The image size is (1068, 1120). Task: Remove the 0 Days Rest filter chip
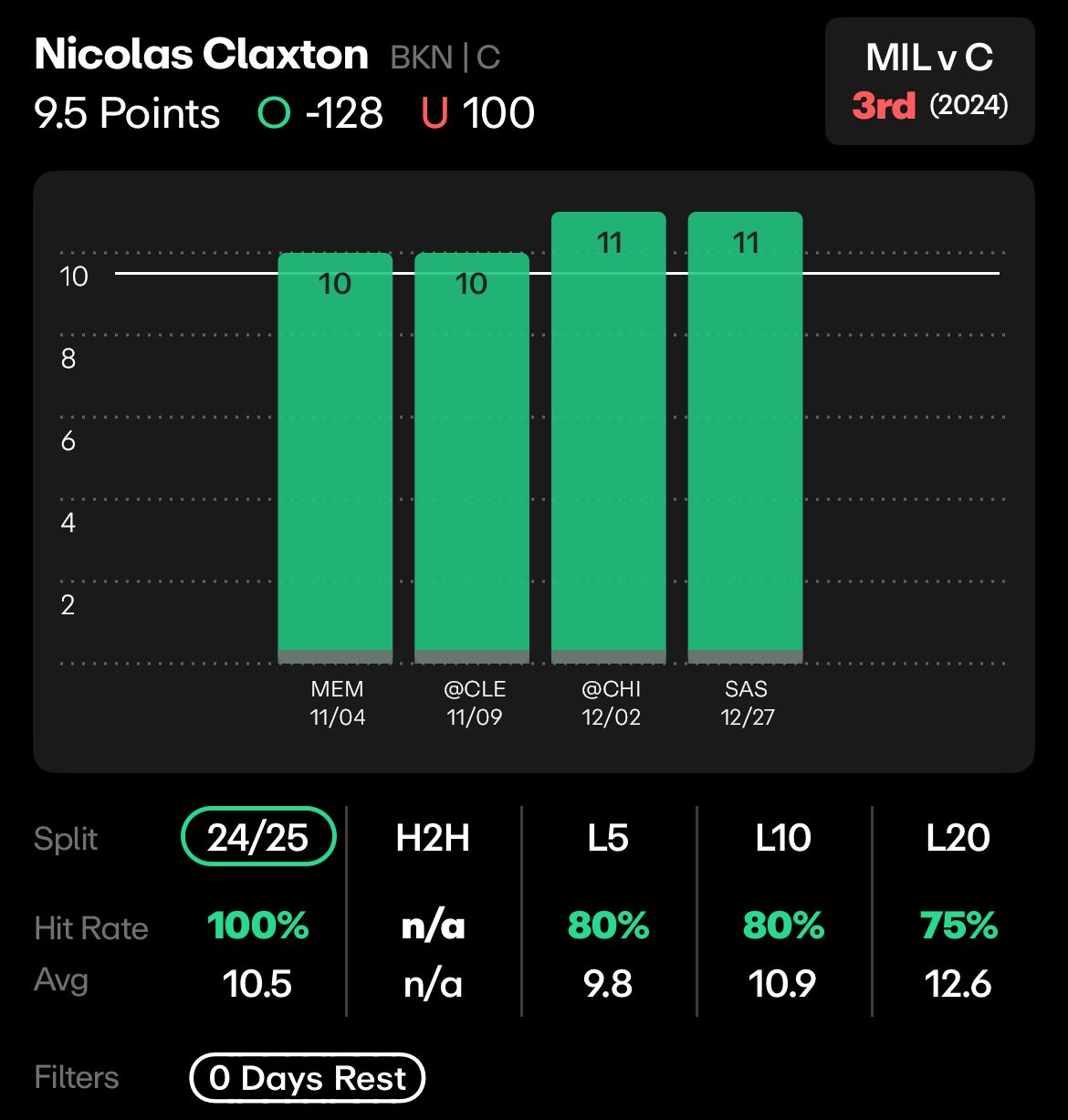pyautogui.click(x=307, y=1078)
